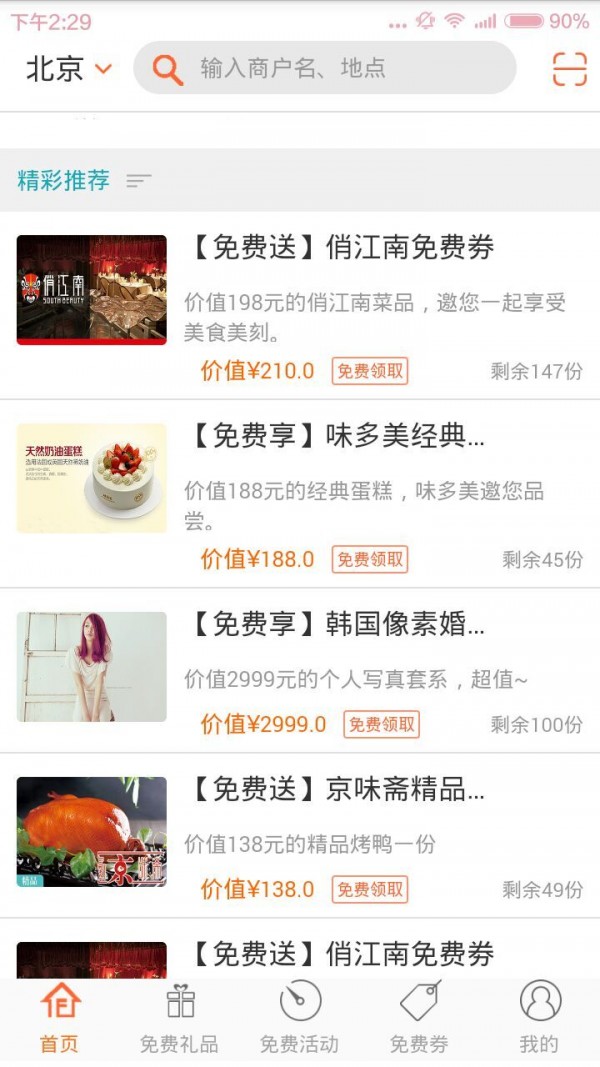
Task: Claim the ¥210.0 俏江南免费券 with 免费领取
Action: point(370,371)
